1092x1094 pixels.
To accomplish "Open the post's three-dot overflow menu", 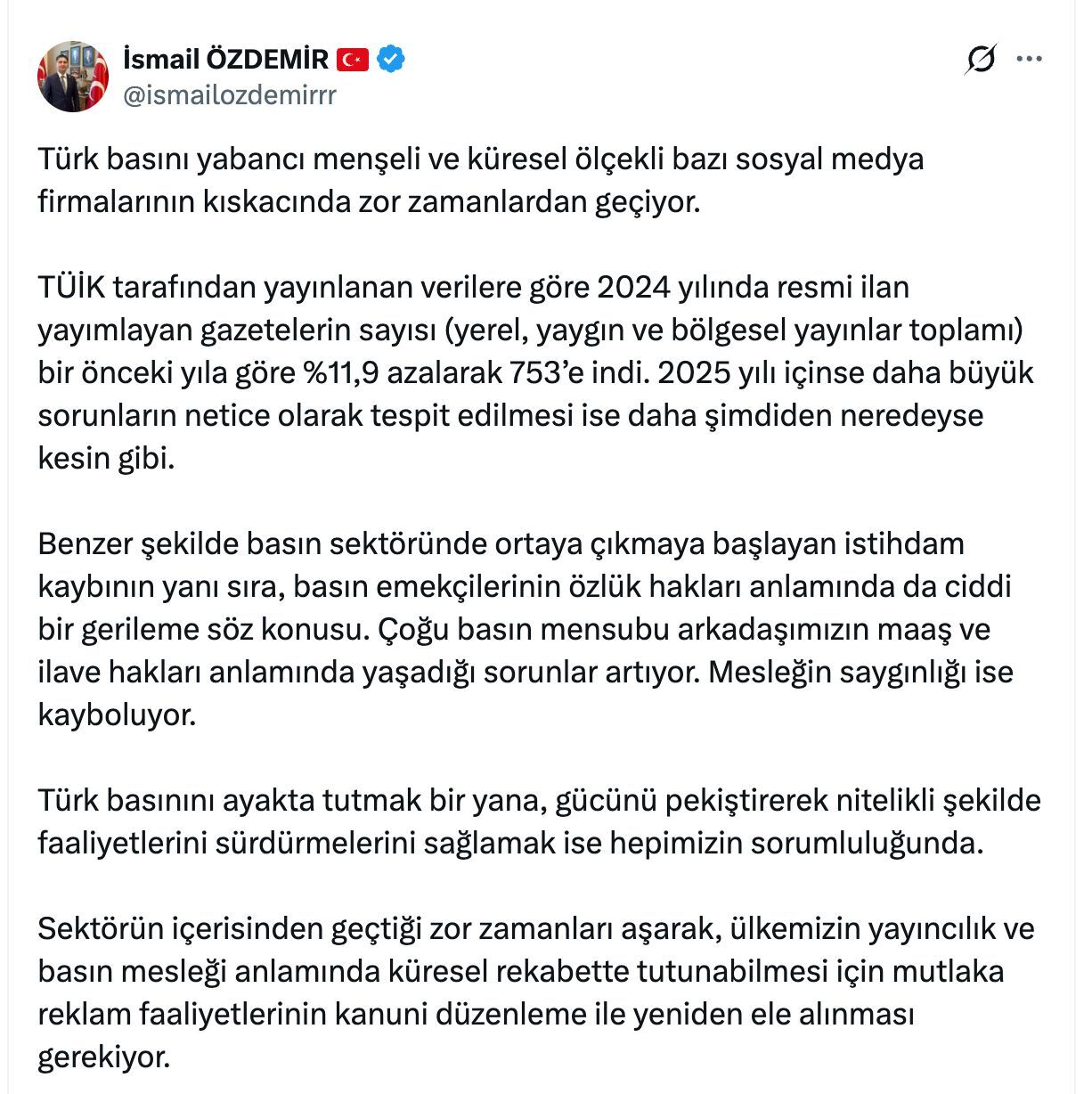I will pyautogui.click(x=1029, y=60).
